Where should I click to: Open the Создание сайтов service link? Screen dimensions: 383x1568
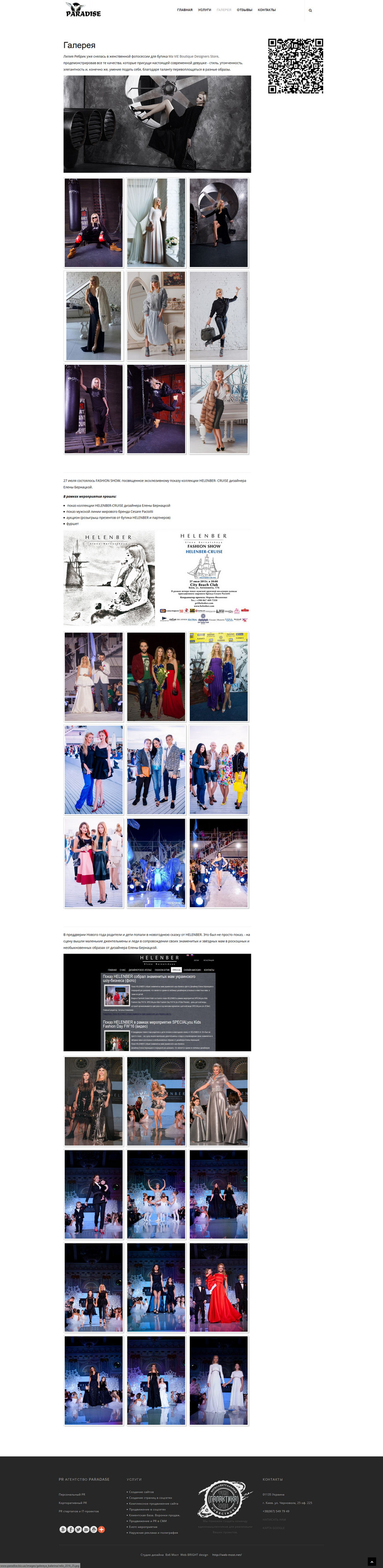click(142, 1492)
